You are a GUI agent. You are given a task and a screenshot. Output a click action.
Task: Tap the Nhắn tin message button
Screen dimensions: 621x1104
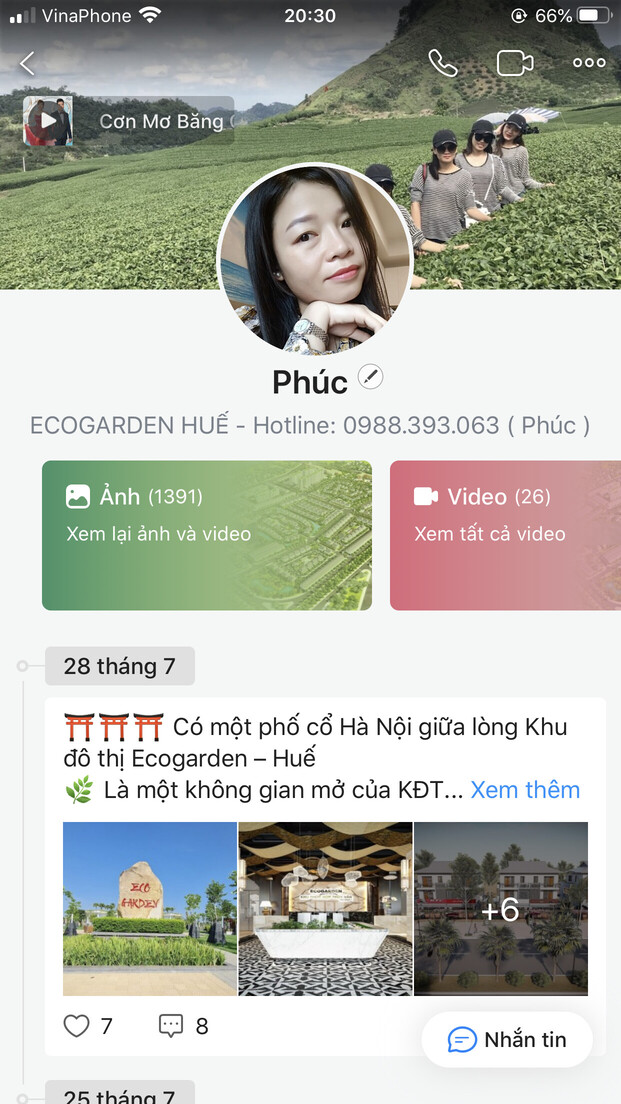[x=507, y=1040]
